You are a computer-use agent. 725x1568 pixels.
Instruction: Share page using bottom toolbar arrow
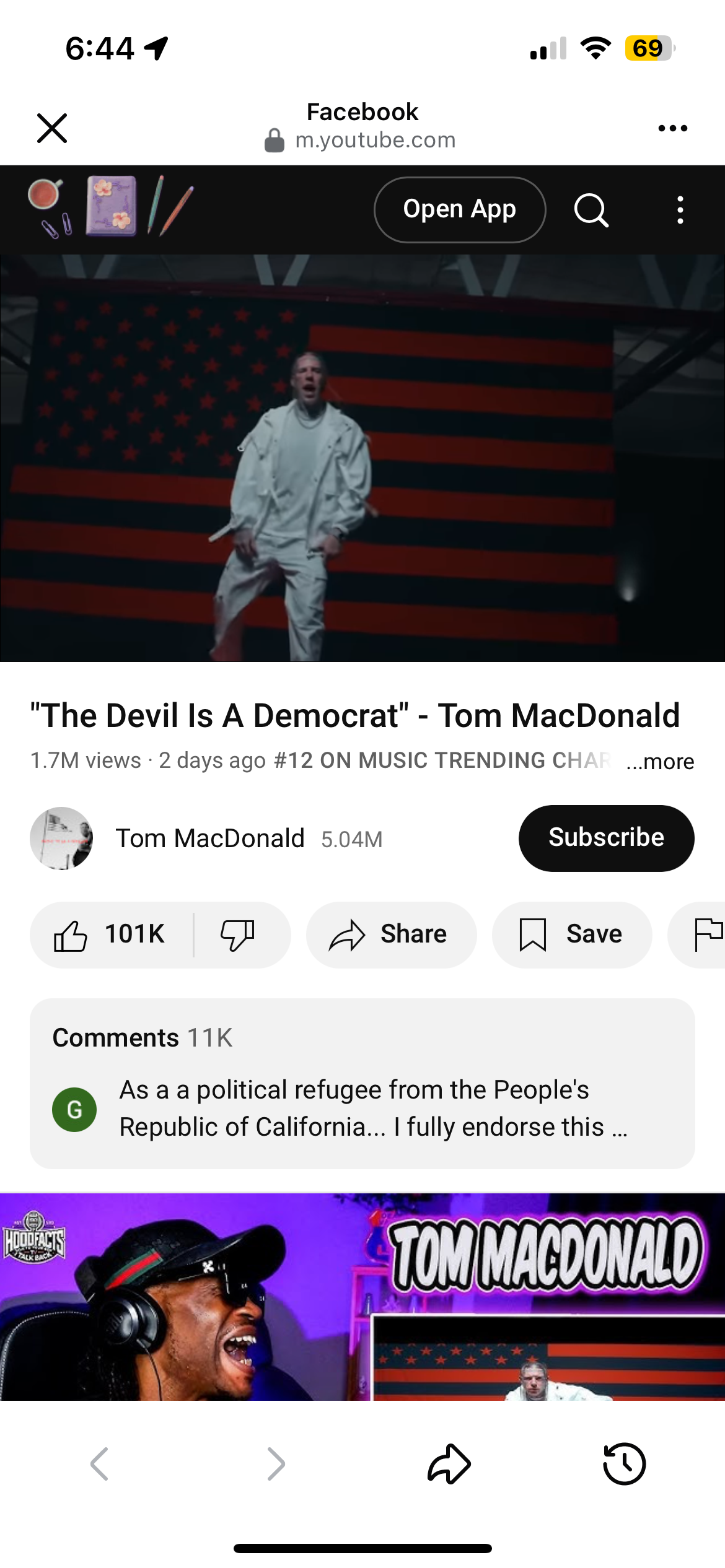(449, 1465)
